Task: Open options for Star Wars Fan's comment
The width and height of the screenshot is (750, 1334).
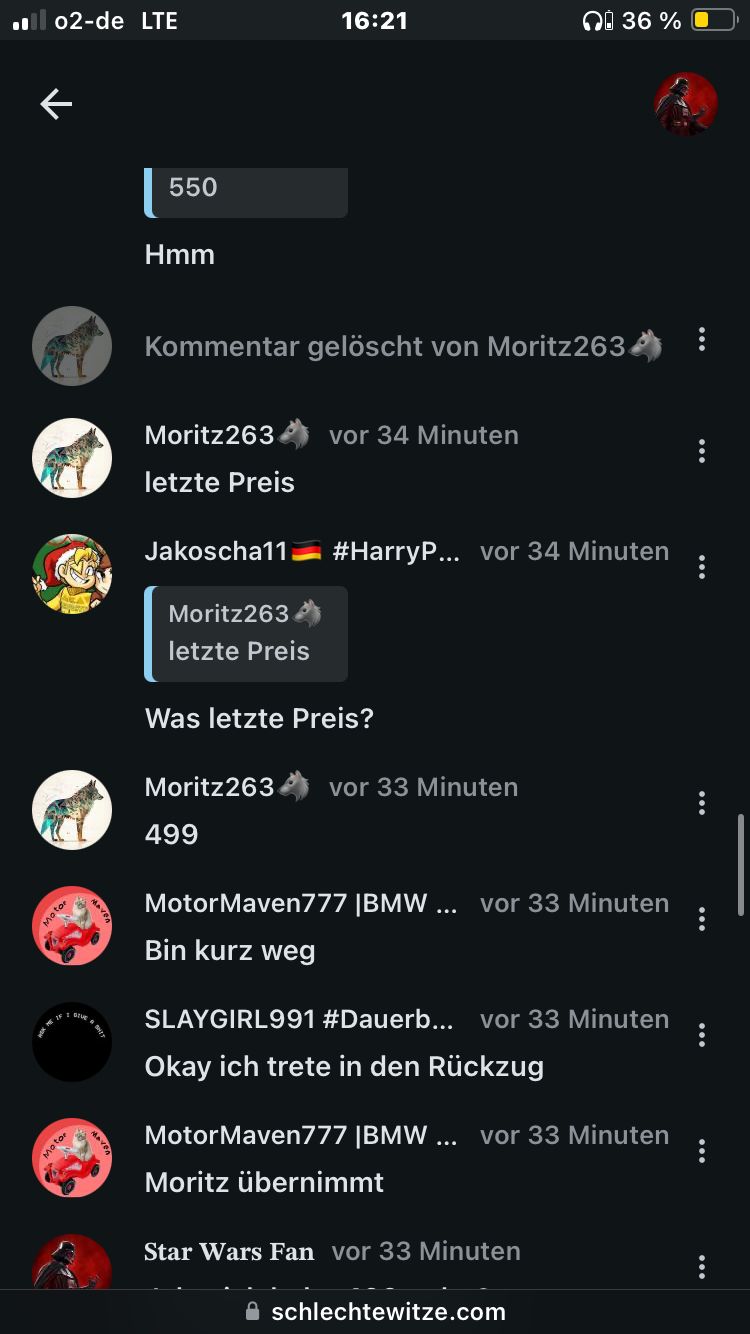Action: [702, 1267]
